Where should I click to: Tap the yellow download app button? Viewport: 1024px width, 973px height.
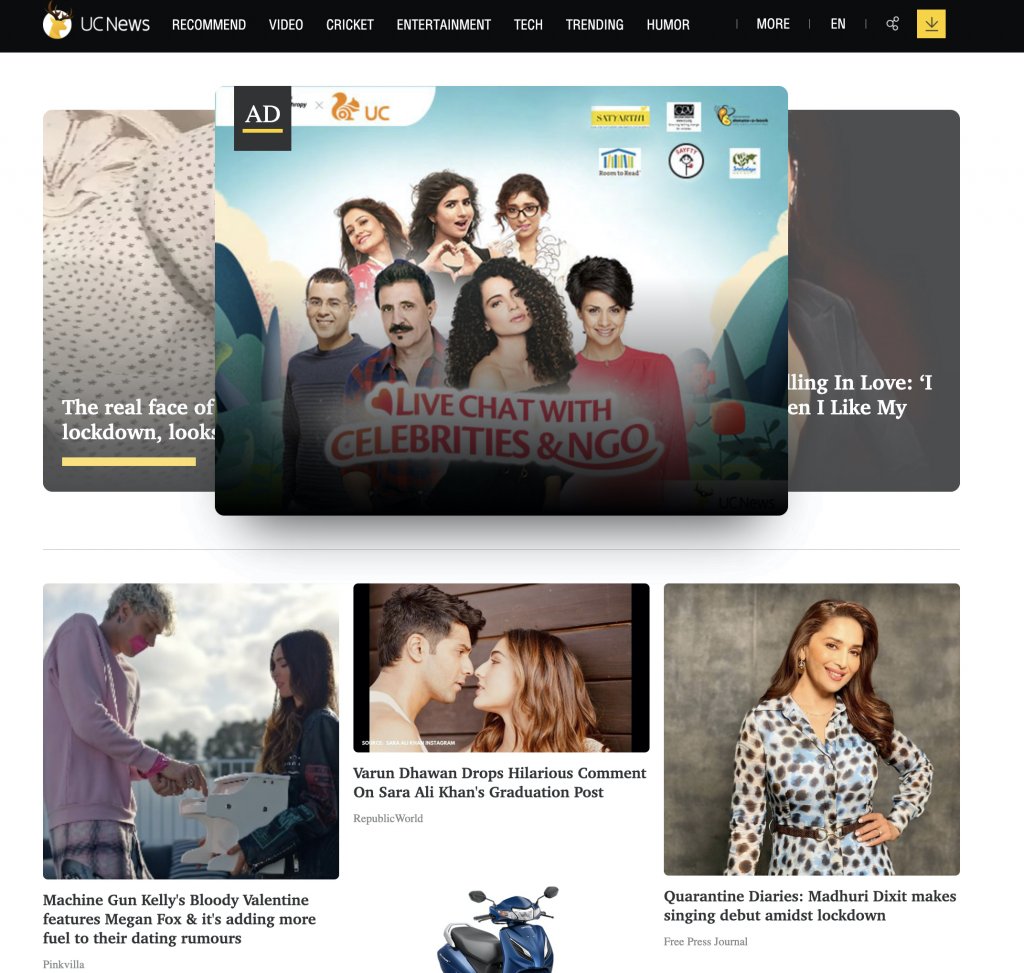(x=931, y=24)
